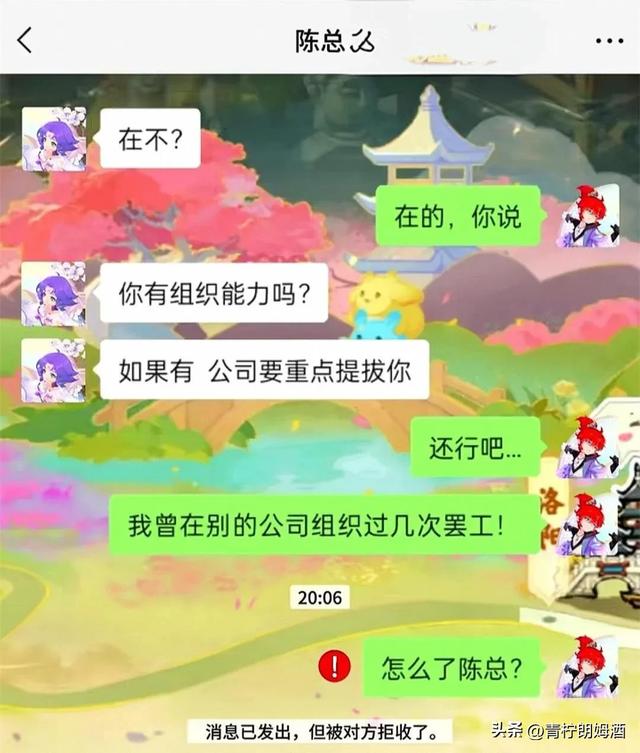Go back from the 陈总 chat
The width and height of the screenshot is (640, 753).
coord(25,40)
